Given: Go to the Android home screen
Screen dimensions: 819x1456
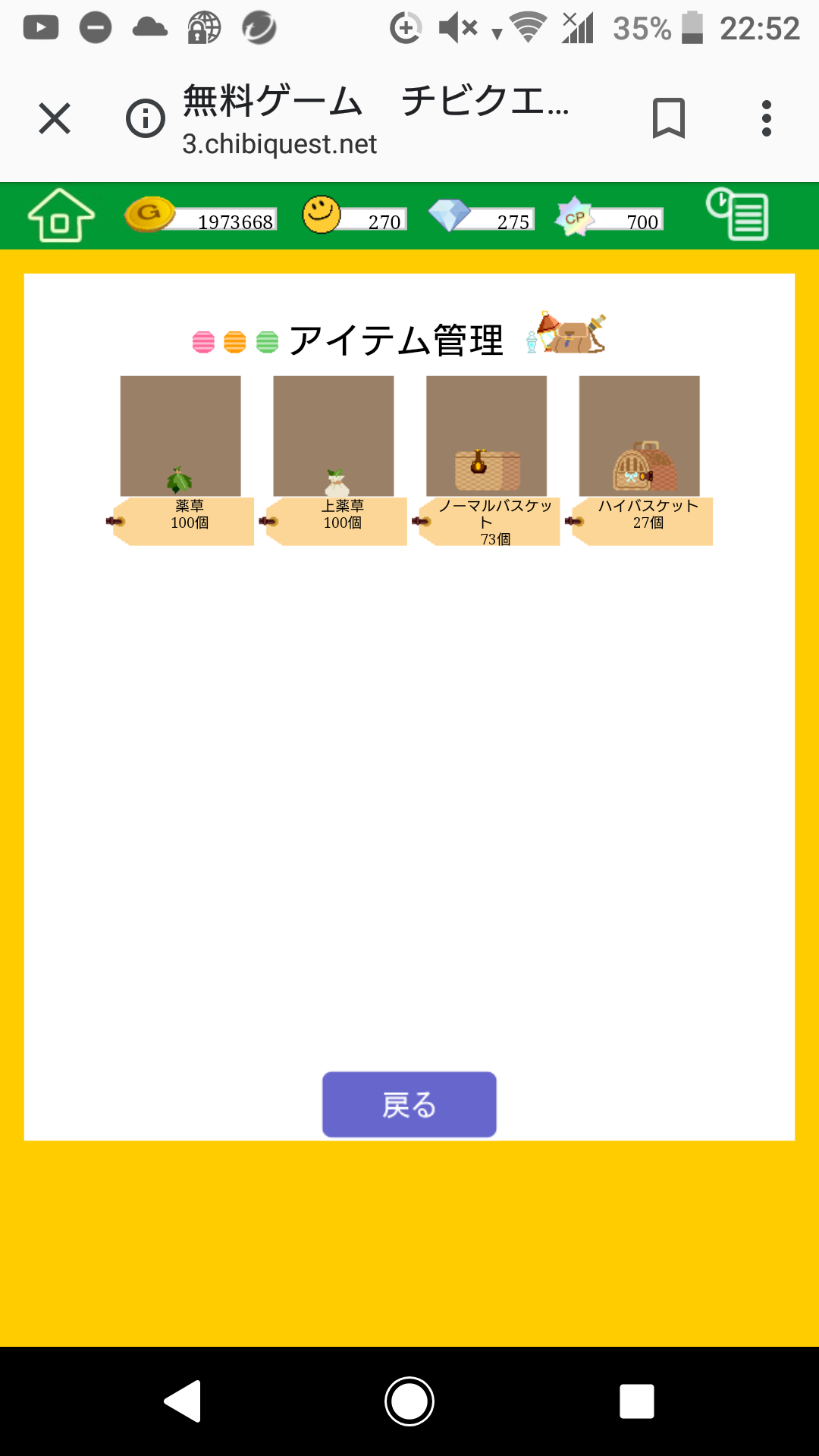Looking at the screenshot, I should pos(409,1401).
